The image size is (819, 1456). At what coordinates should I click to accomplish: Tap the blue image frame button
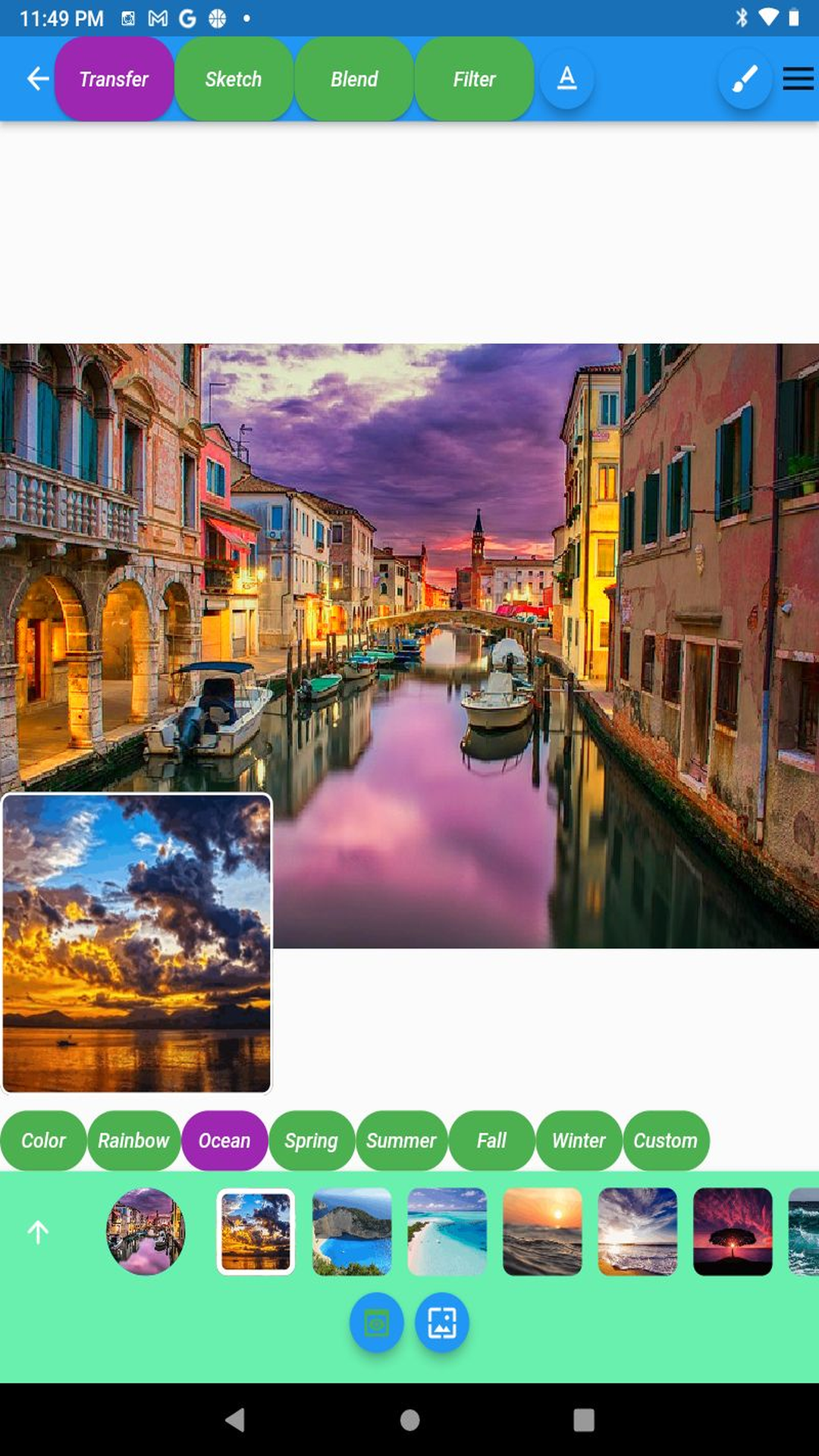point(442,1323)
